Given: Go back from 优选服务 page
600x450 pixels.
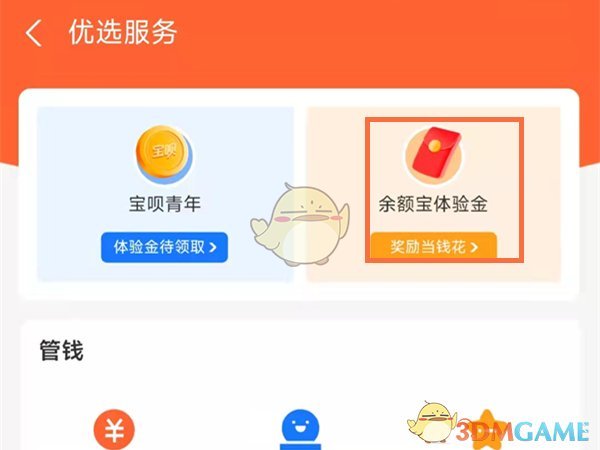Looking at the screenshot, I should coord(34,33).
